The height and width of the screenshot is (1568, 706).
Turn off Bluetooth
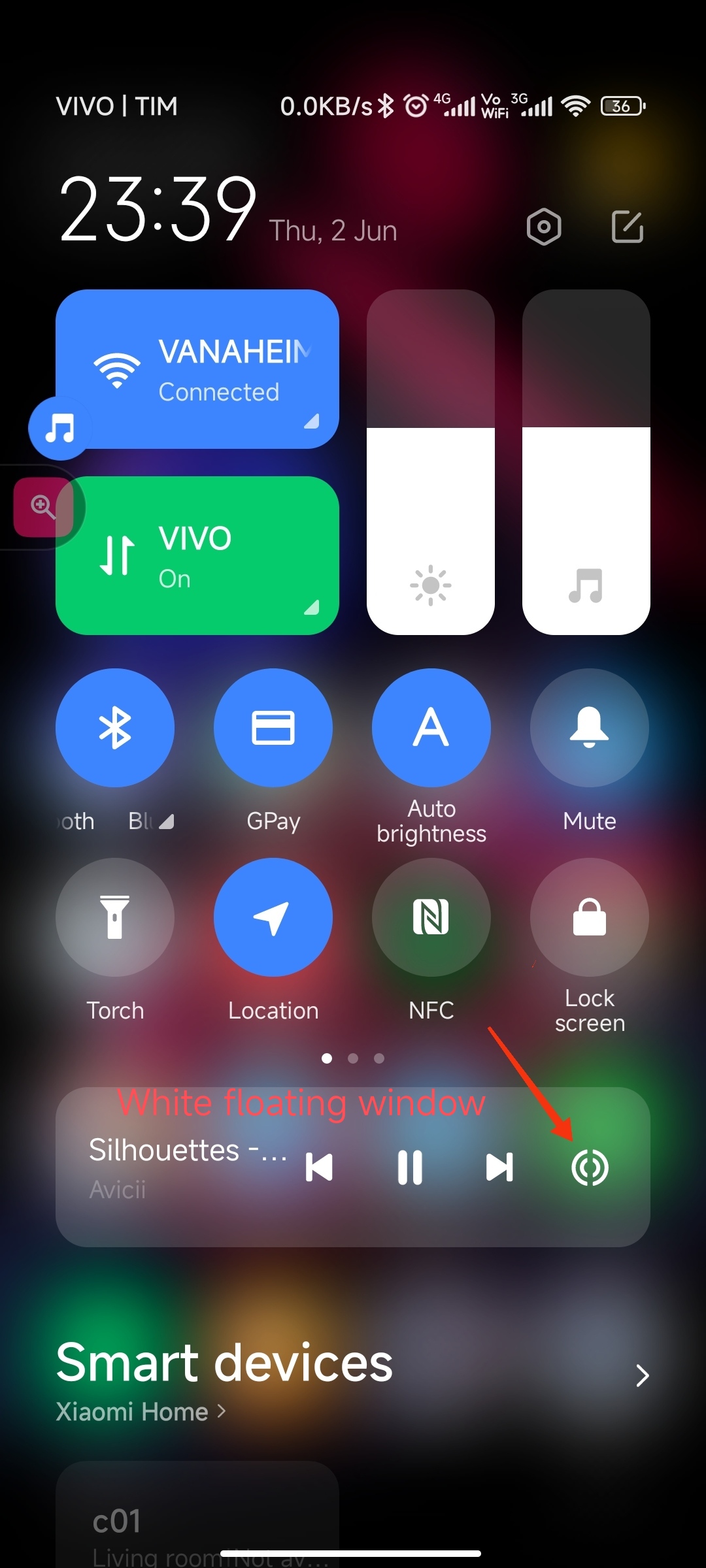115,728
